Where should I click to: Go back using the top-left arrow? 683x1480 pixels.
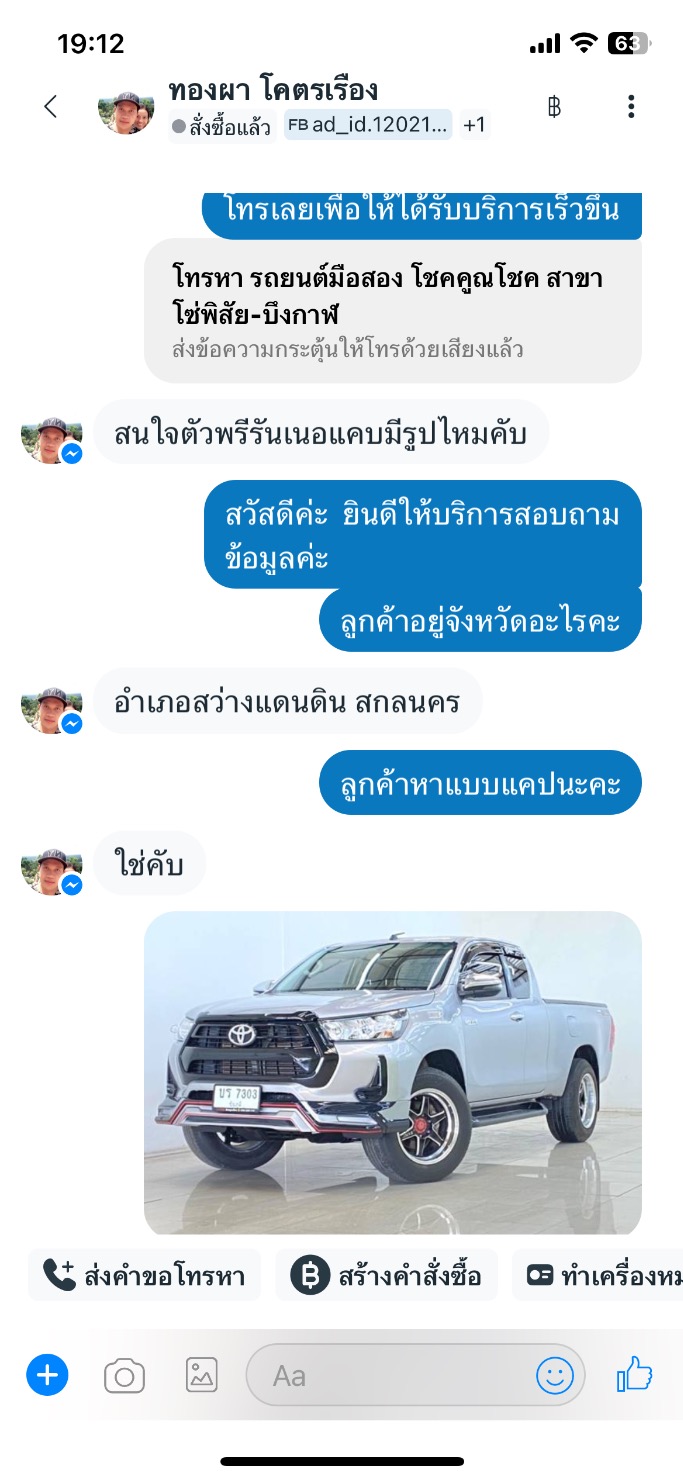pyautogui.click(x=51, y=107)
